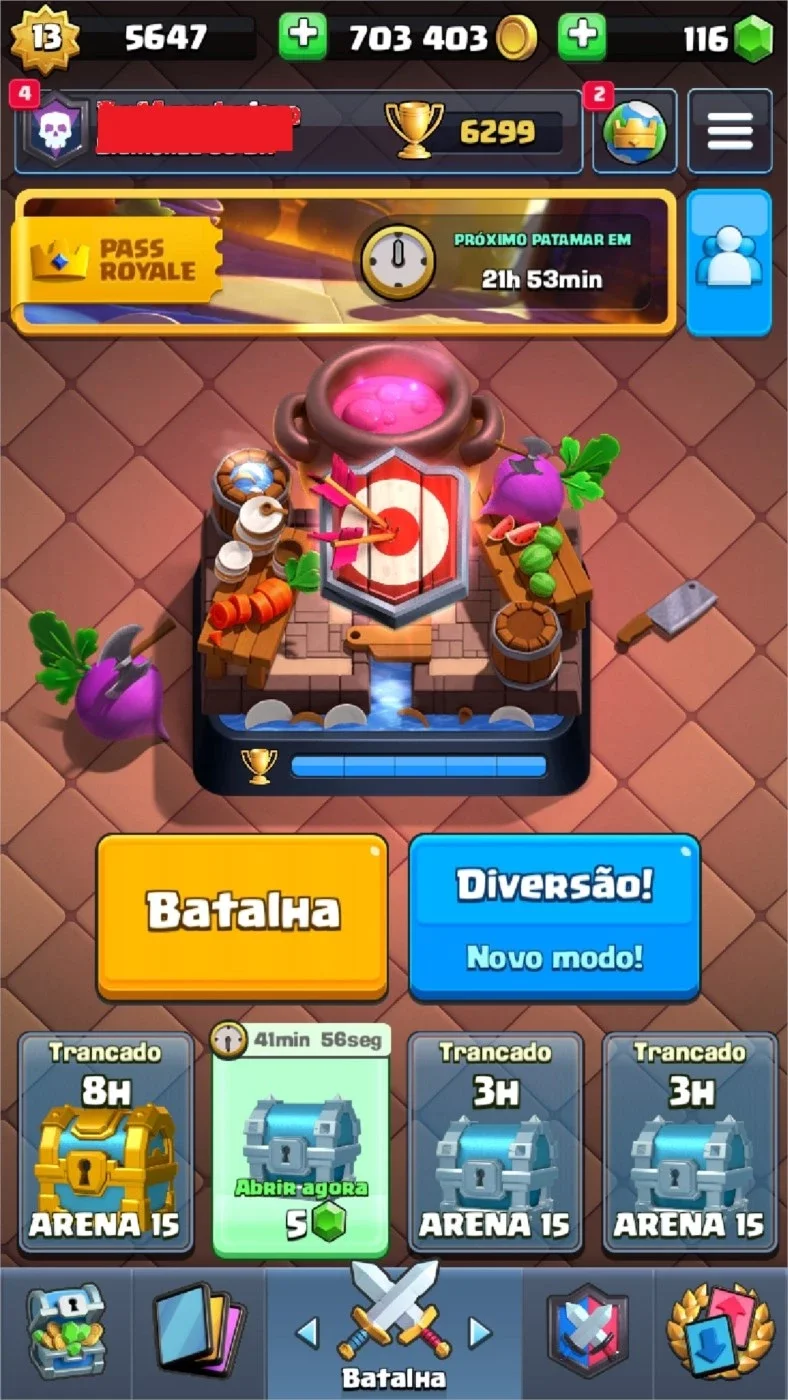The image size is (788, 1400).
Task: Tap the left arrow beside Batalha tab
Action: coord(308,1332)
